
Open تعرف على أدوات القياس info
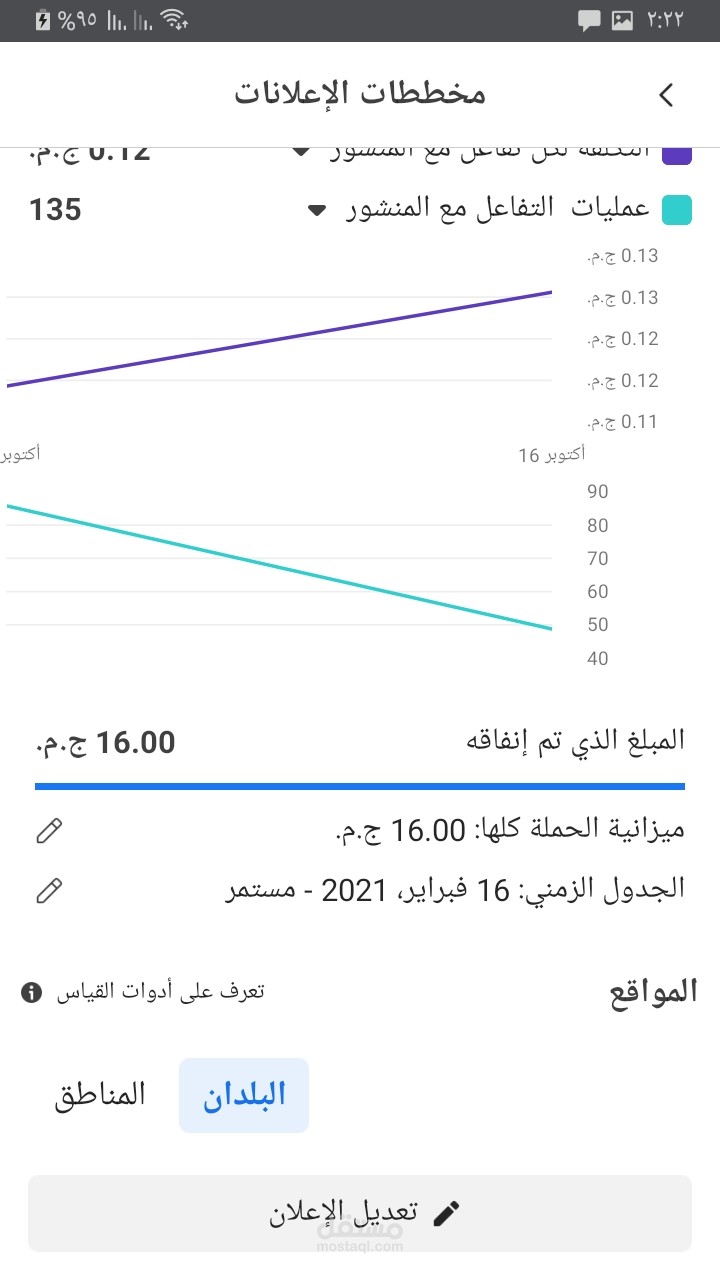coord(32,992)
